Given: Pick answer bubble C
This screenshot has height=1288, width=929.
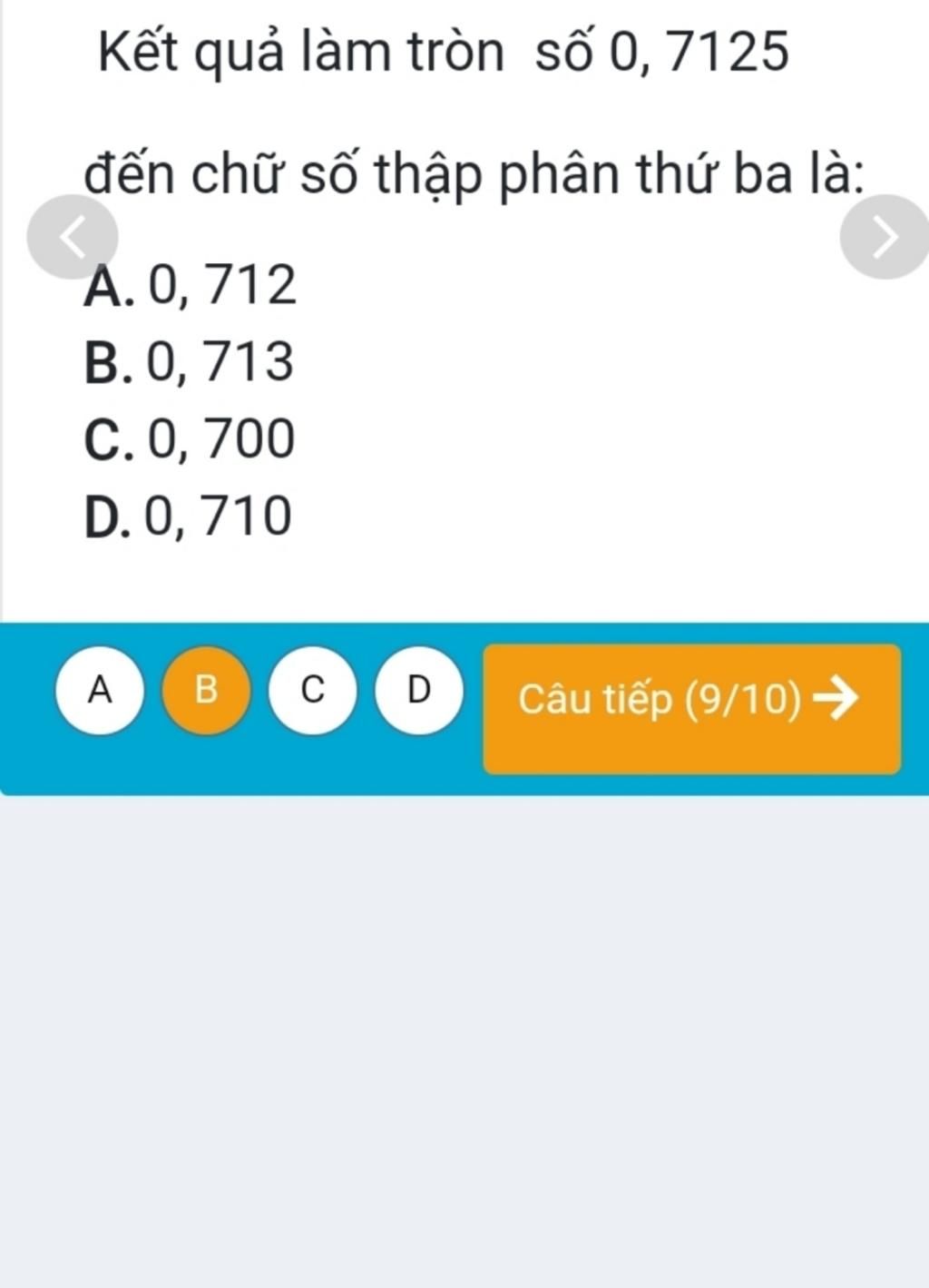Looking at the screenshot, I should tap(312, 691).
